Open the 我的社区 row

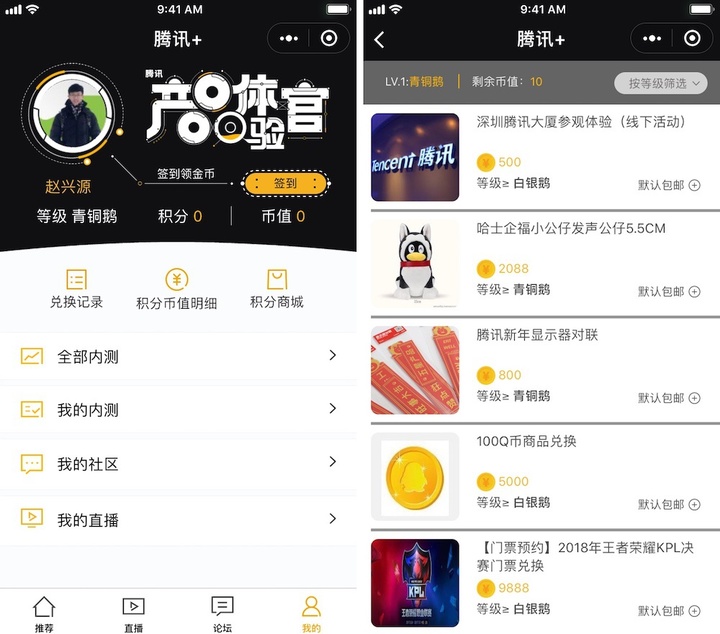[x=178, y=463]
